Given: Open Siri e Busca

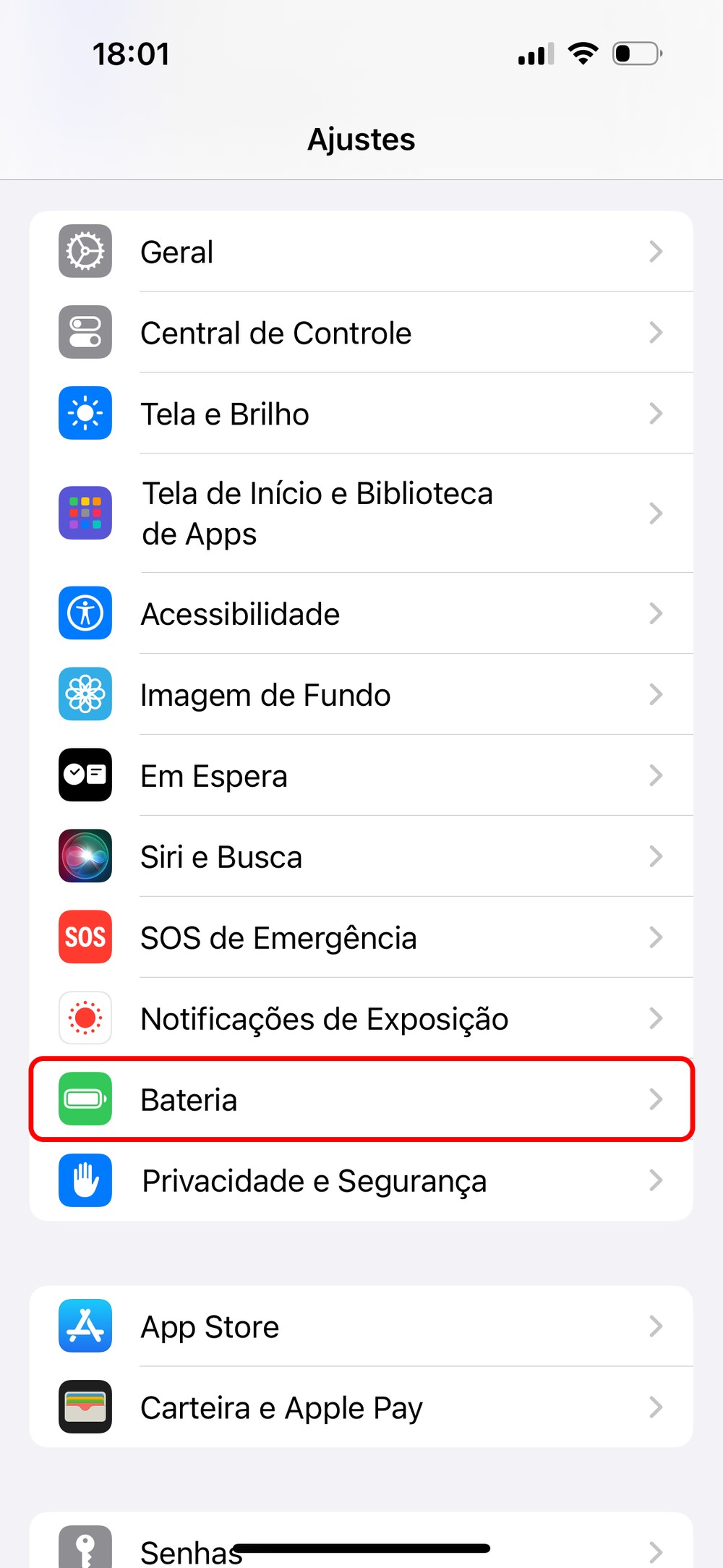Looking at the screenshot, I should click(x=361, y=856).
